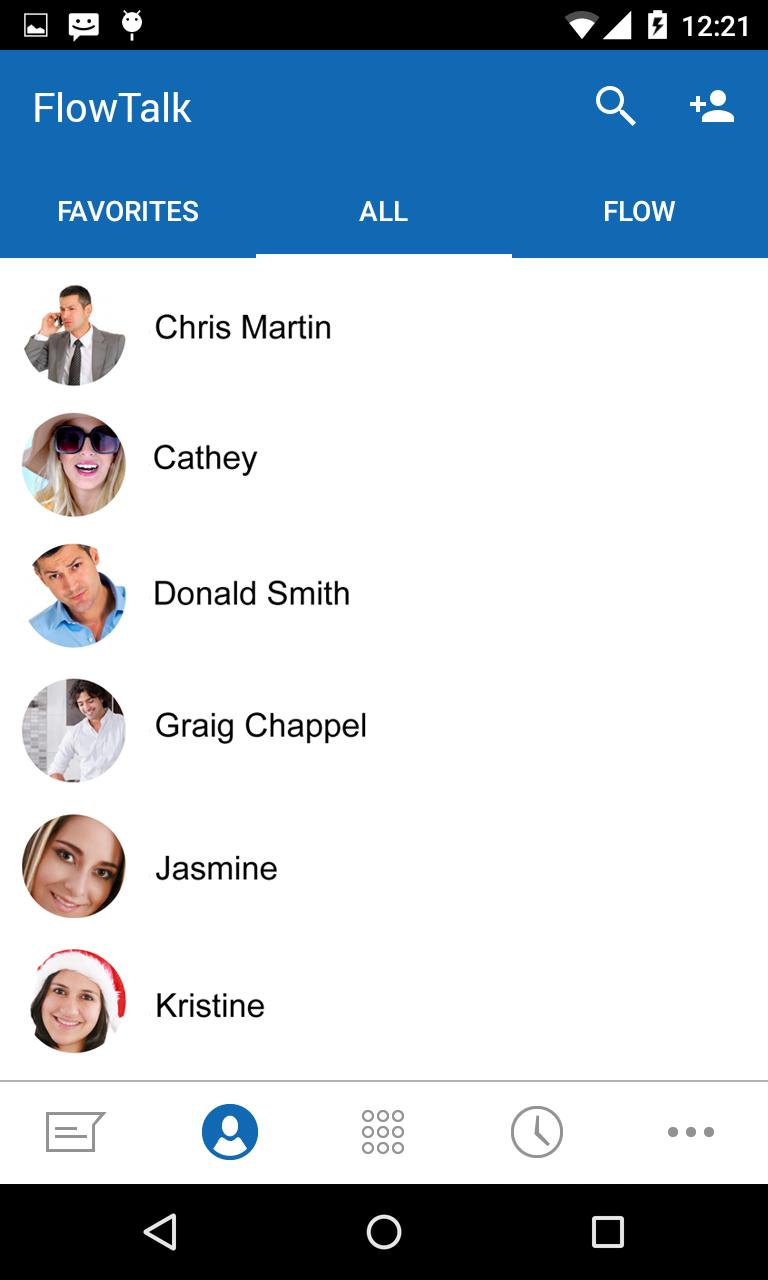
Task: Open the more options menu
Action: pos(690,1132)
